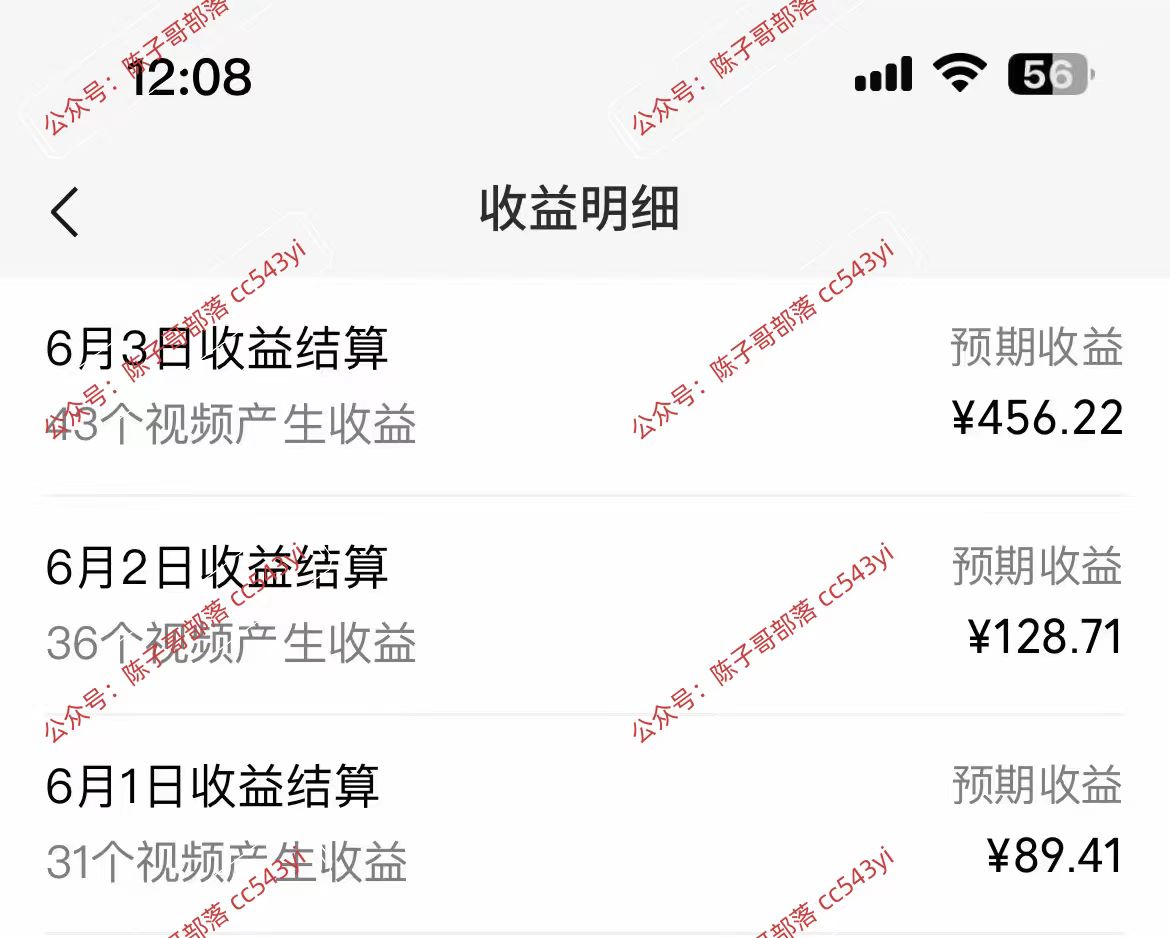Image resolution: width=1170 pixels, height=938 pixels.
Task: Go back from the 收益明细 page
Action: point(65,211)
